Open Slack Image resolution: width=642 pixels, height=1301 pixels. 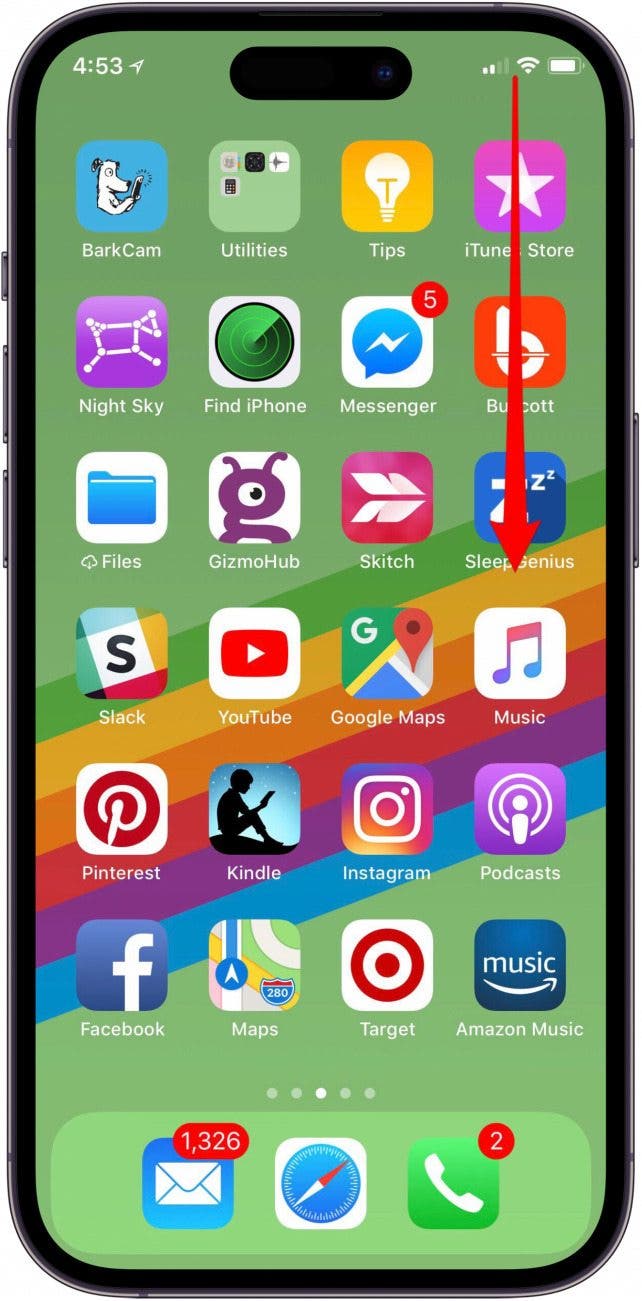click(121, 654)
